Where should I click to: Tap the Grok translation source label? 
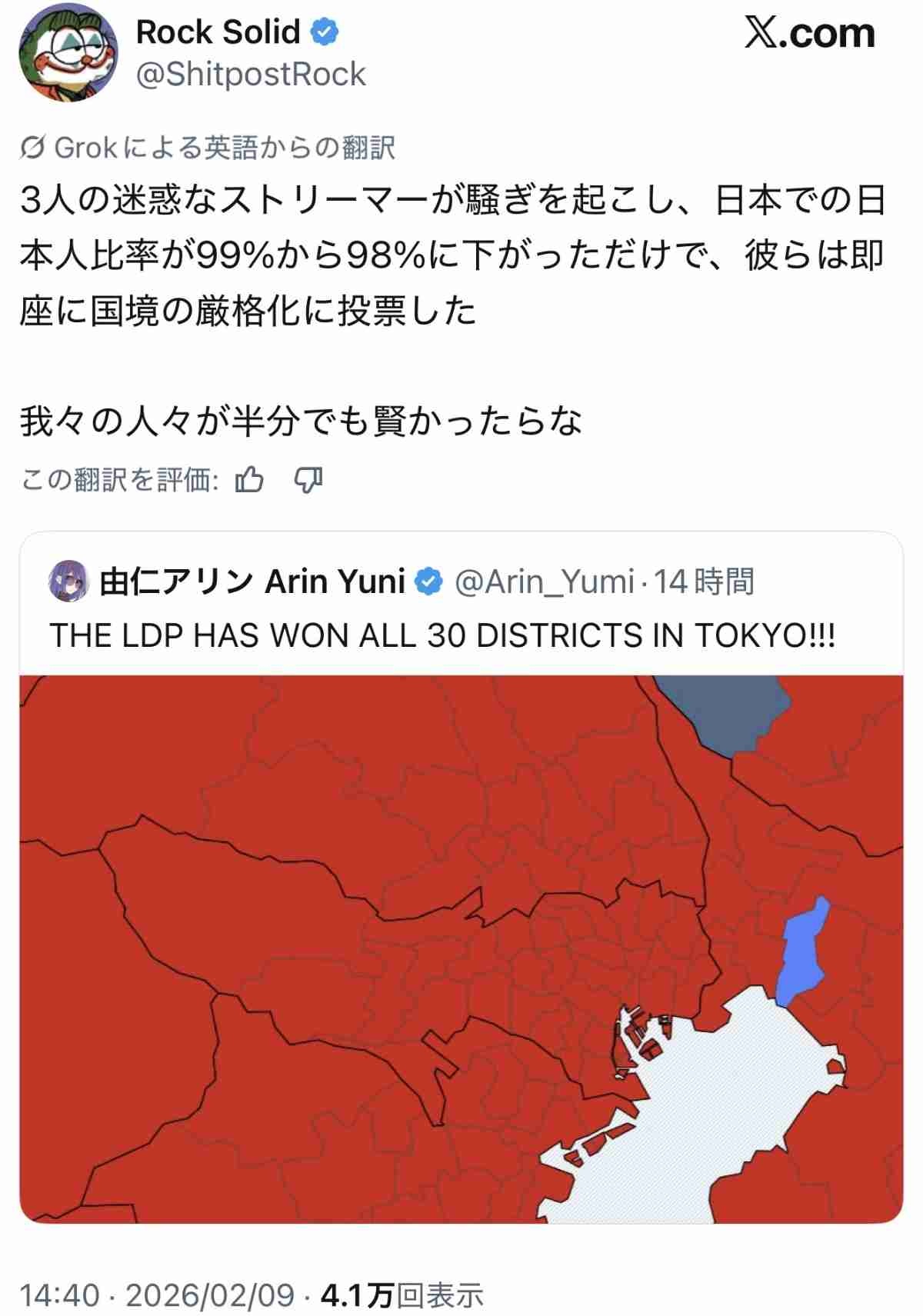pos(208,147)
